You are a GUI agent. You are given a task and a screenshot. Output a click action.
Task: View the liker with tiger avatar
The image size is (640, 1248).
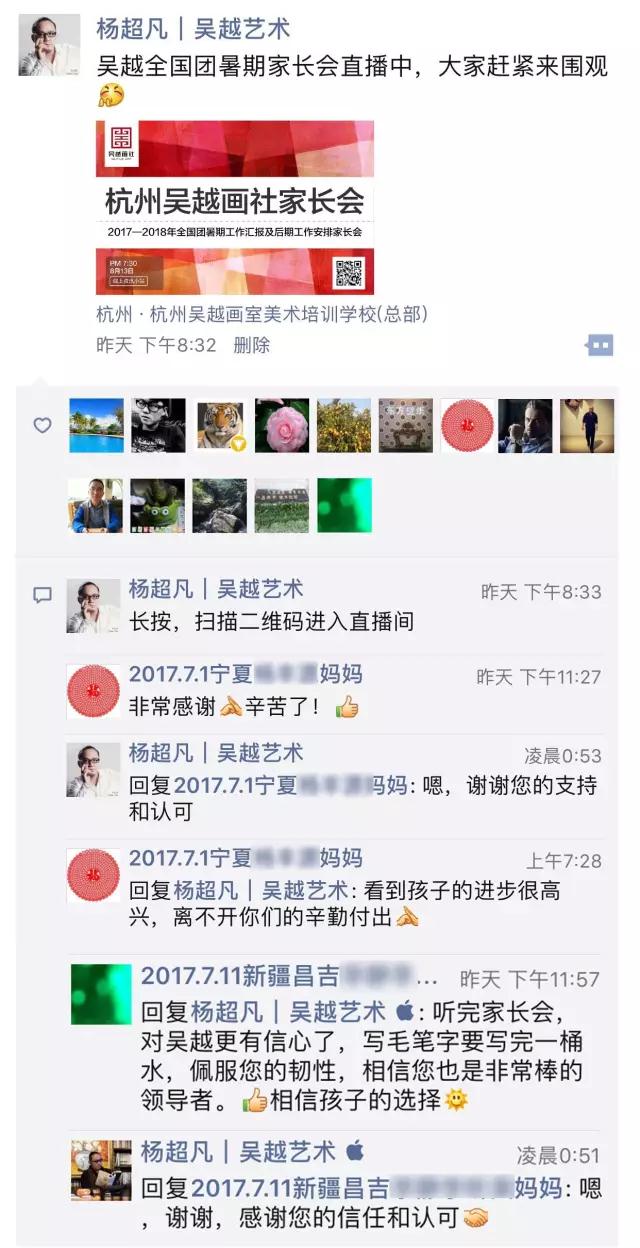[x=220, y=425]
